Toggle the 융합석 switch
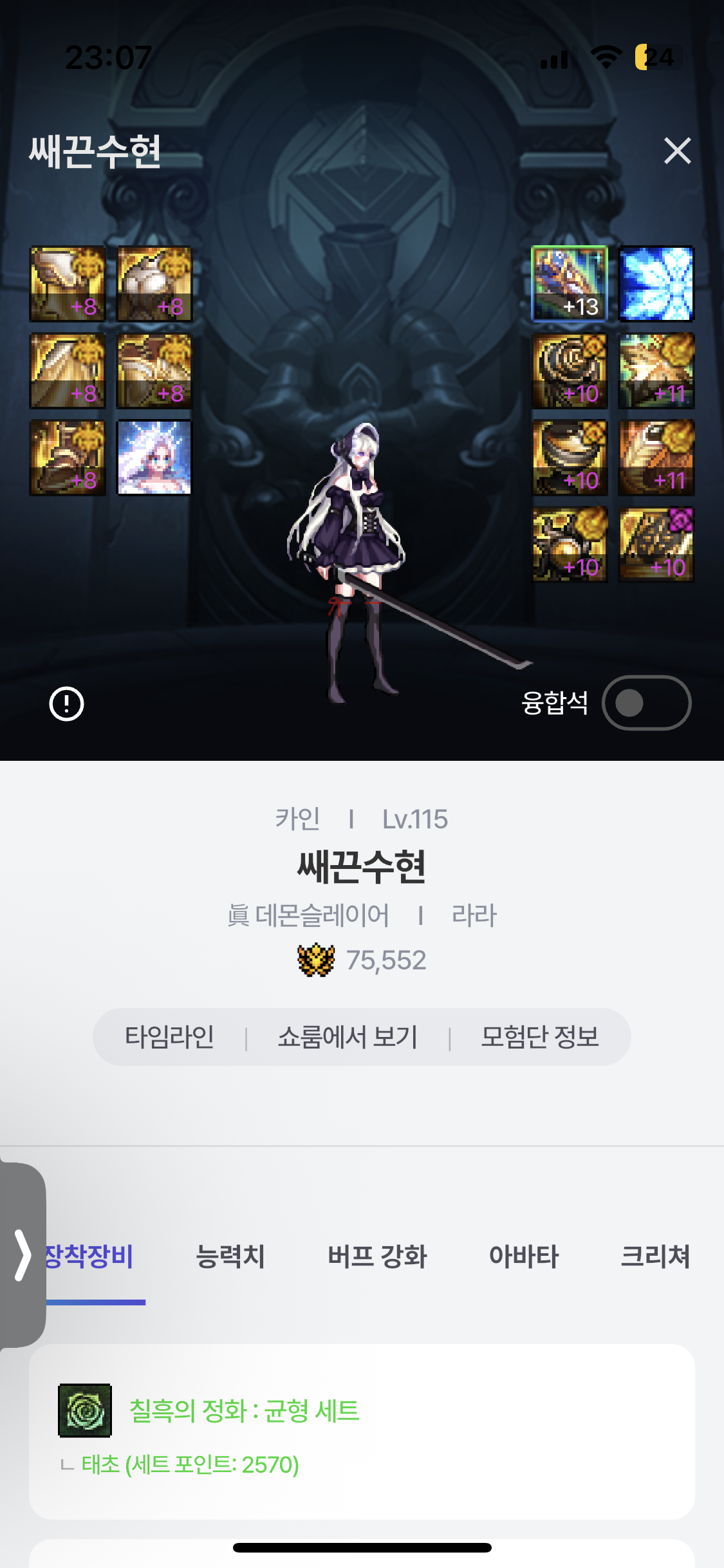The width and height of the screenshot is (724, 1568). 646,703
